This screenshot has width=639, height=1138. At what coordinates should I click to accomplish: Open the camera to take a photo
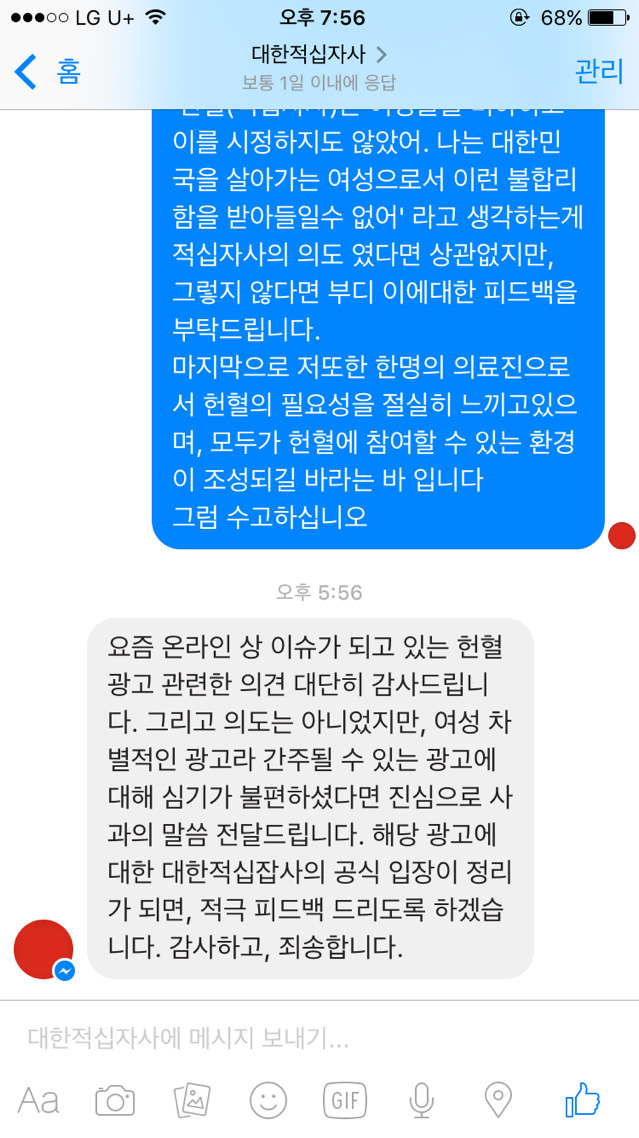[115, 1101]
